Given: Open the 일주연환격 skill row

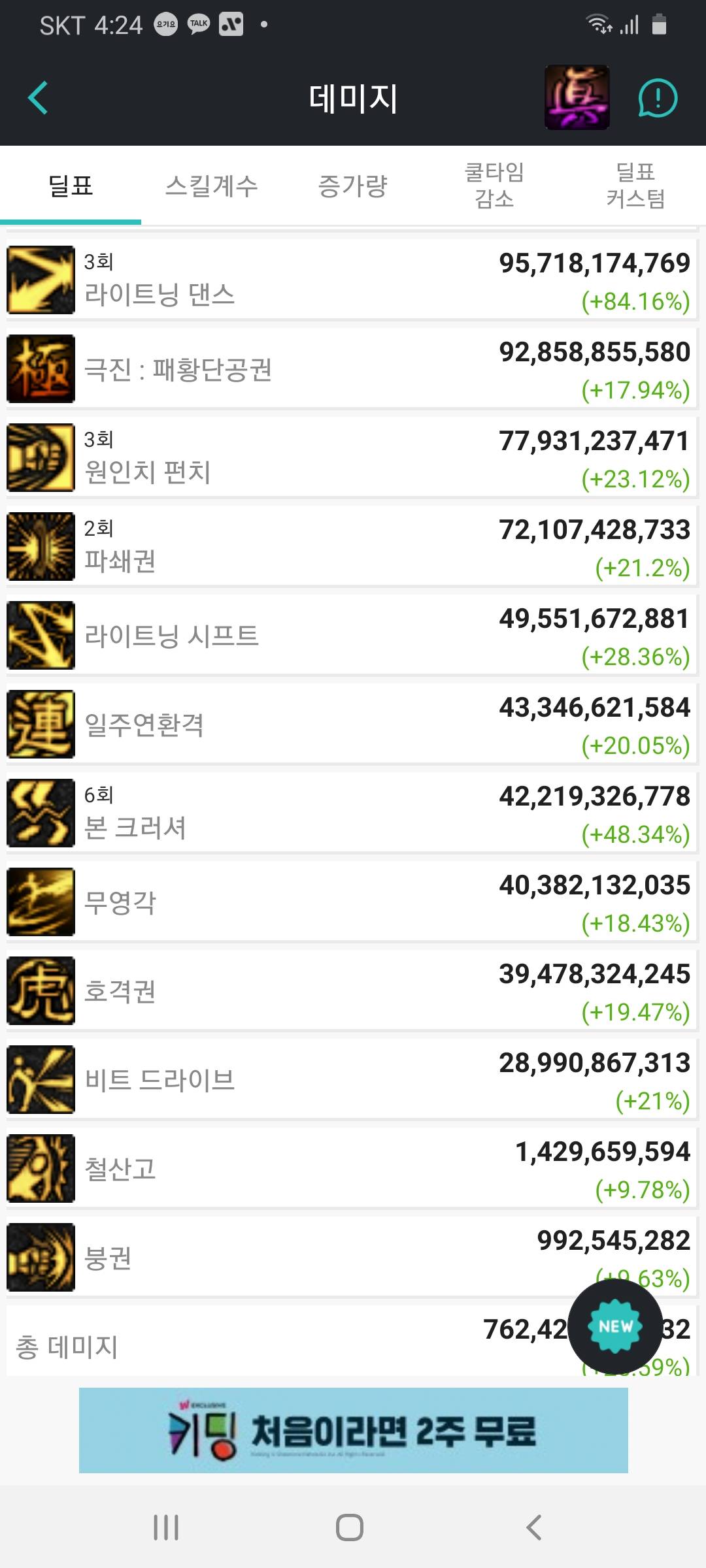Looking at the screenshot, I should pos(352,724).
